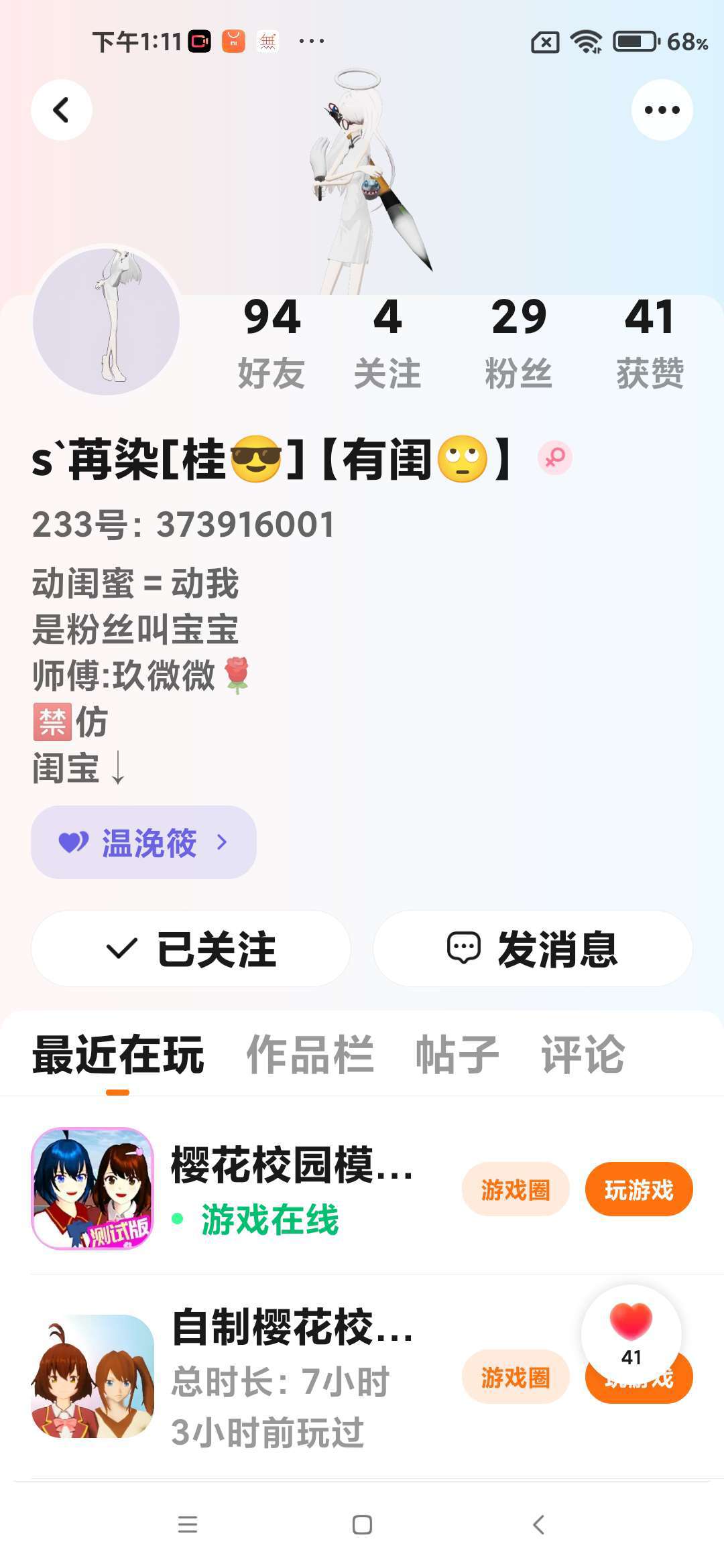Select the 最近在玩 tab
The width and height of the screenshot is (724, 1568).
118,1055
